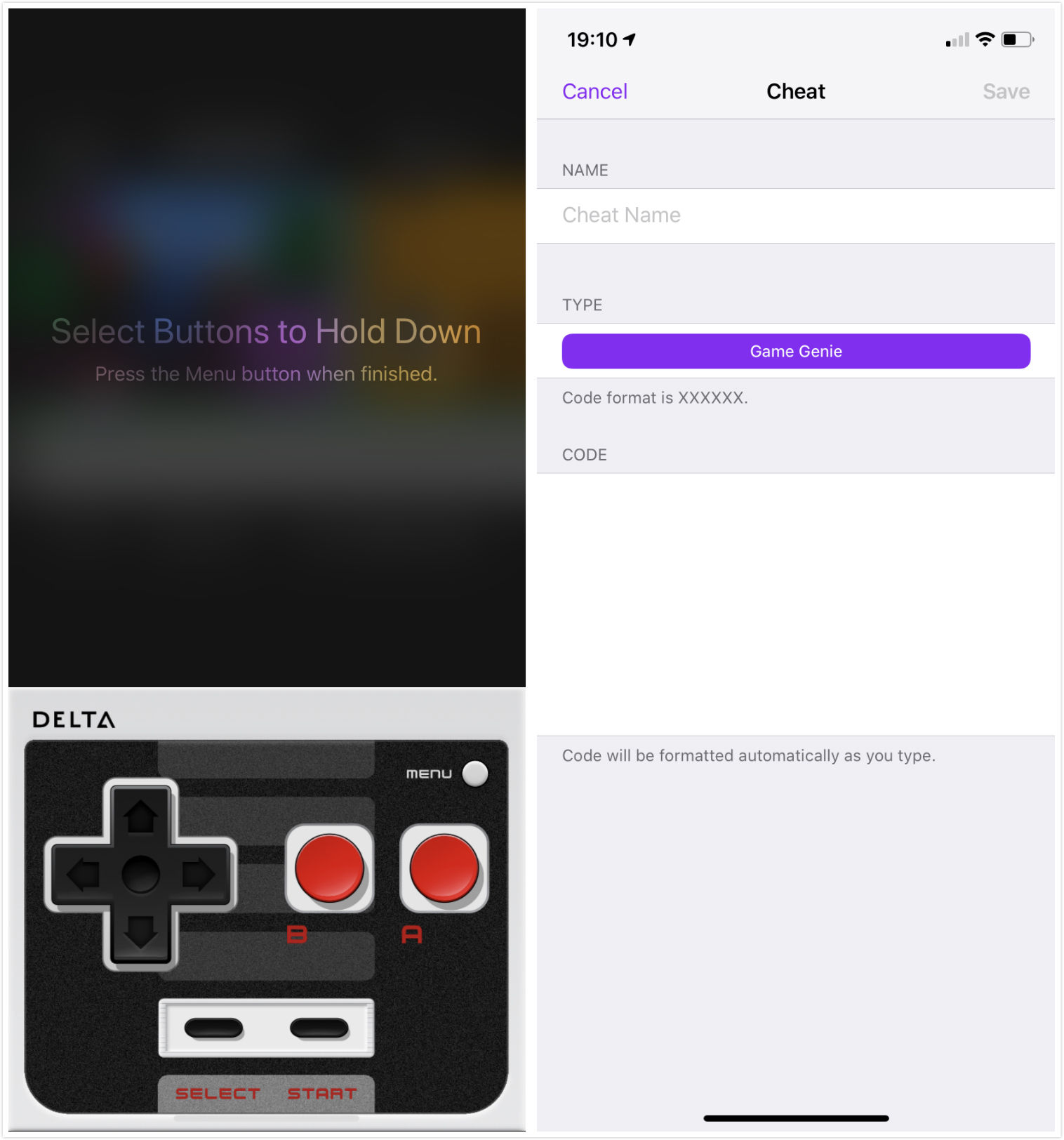Cancel the cheat creation
Viewport: 1064px width, 1140px height.
coord(594,91)
